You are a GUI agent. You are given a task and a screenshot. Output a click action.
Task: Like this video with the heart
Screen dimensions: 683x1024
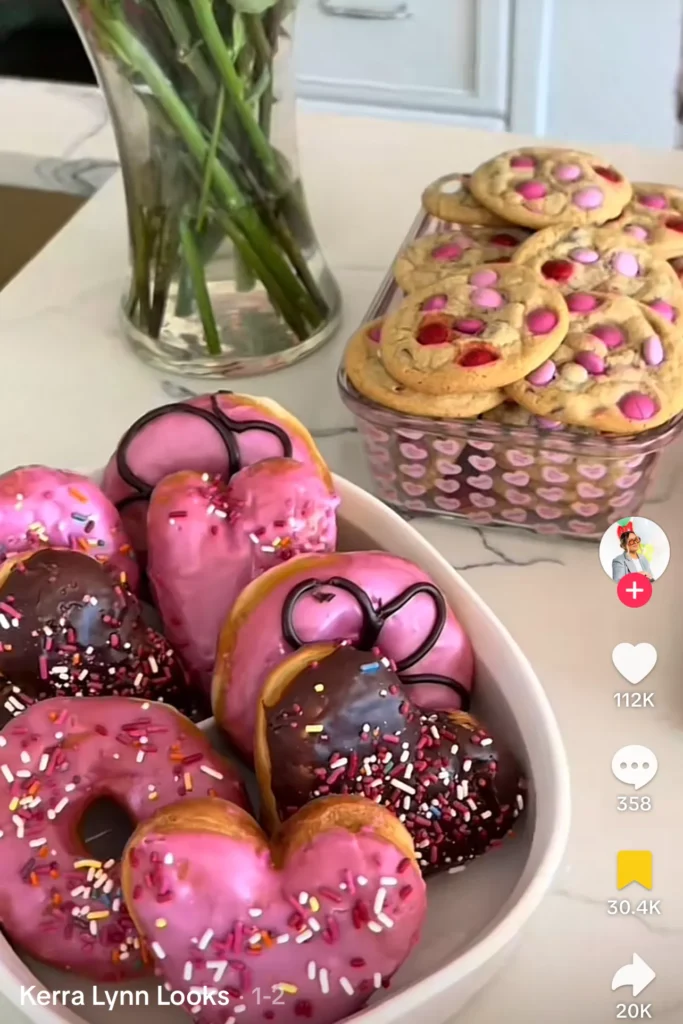(634, 663)
